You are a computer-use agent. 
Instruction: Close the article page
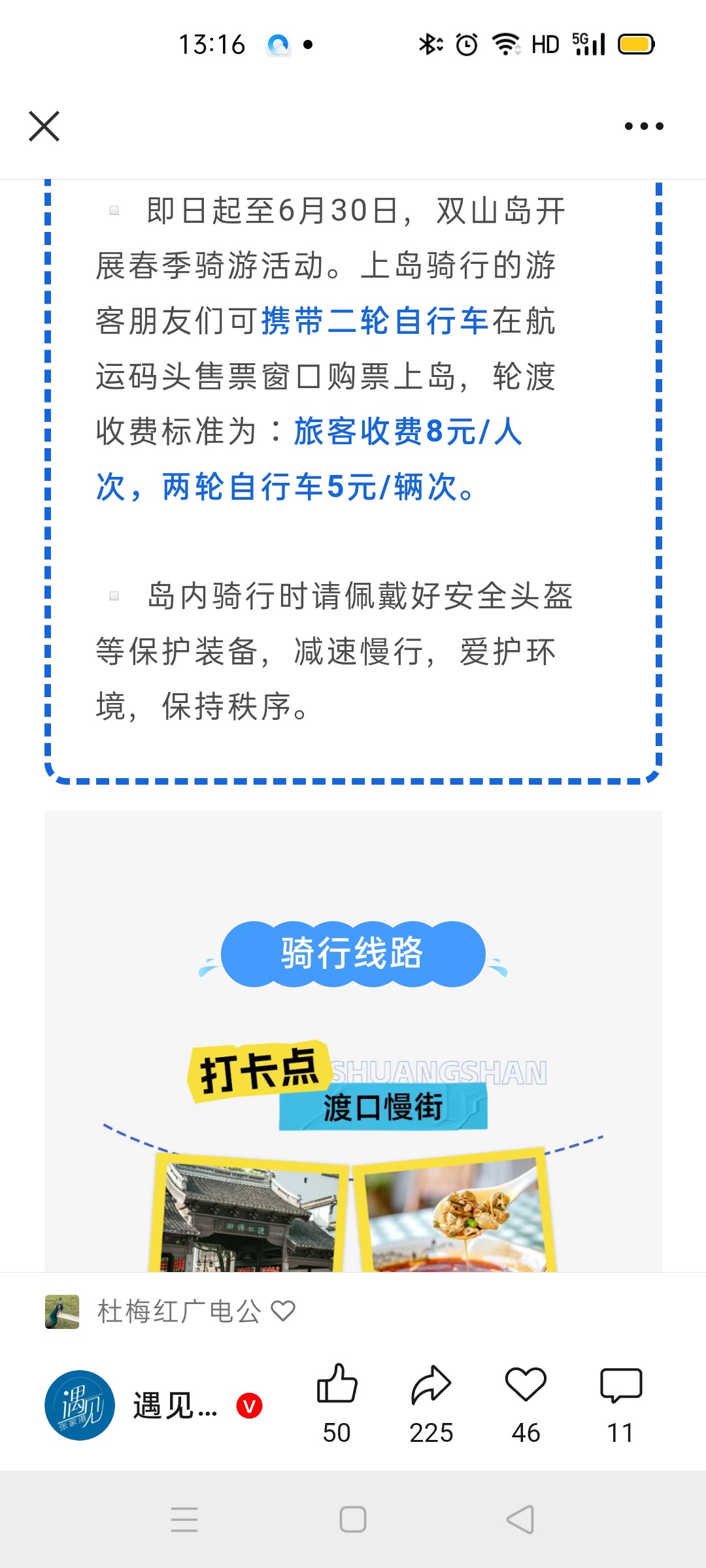[44, 126]
